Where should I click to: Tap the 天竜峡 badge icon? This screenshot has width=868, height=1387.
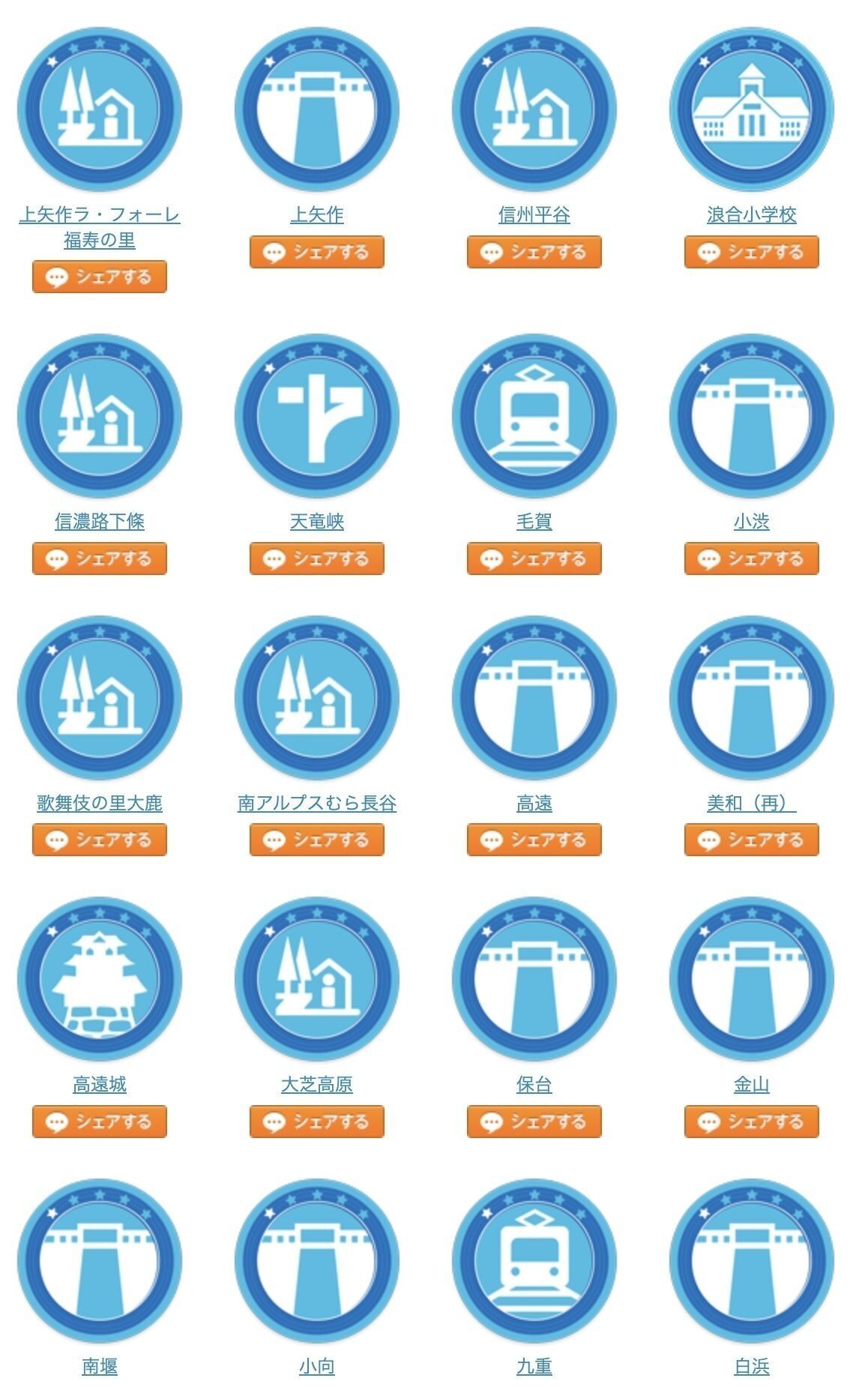coord(316,416)
